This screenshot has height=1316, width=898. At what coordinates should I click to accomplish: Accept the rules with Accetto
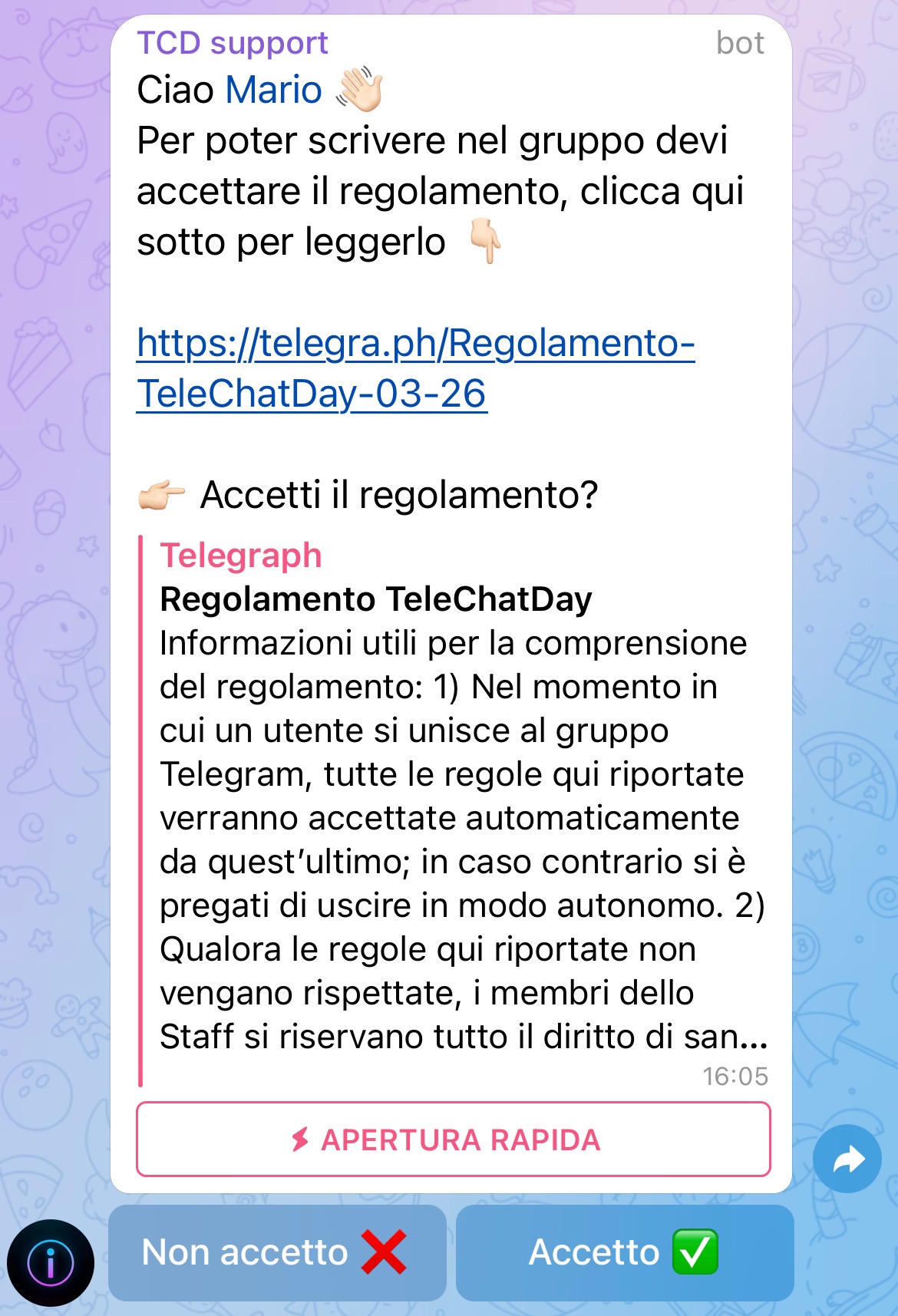(x=625, y=1252)
